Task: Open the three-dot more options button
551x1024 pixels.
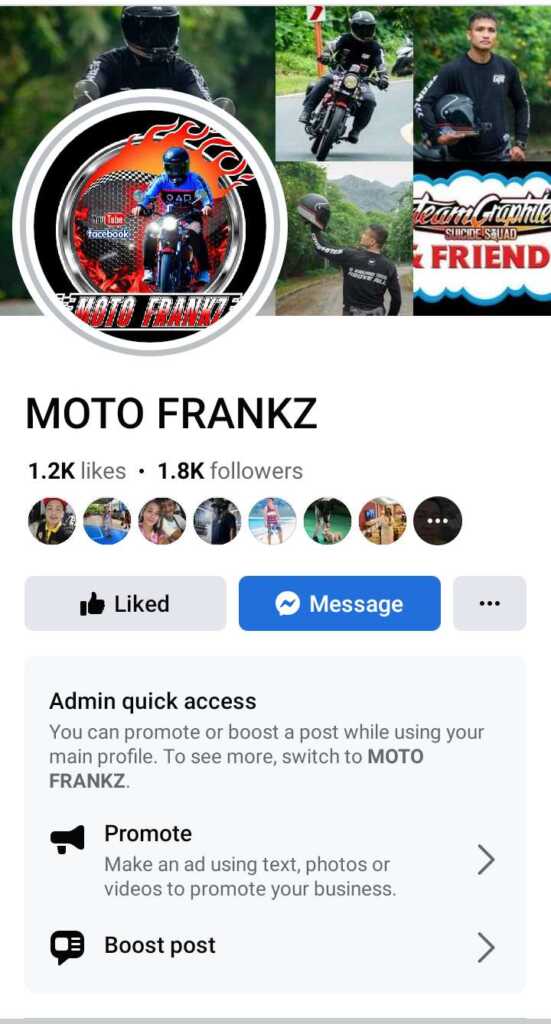Action: tap(490, 603)
